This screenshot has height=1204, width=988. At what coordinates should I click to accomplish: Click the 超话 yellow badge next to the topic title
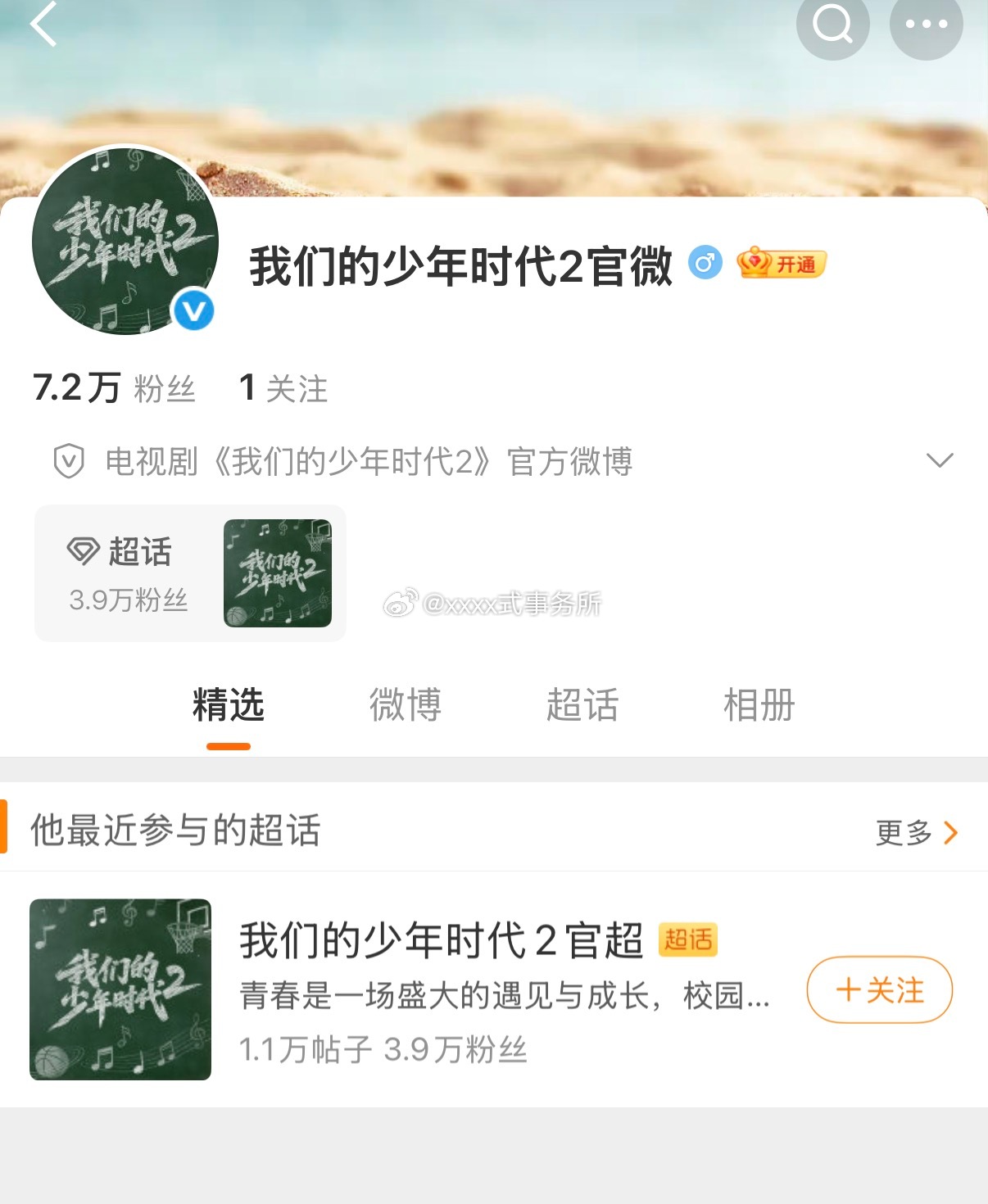pyautogui.click(x=689, y=942)
